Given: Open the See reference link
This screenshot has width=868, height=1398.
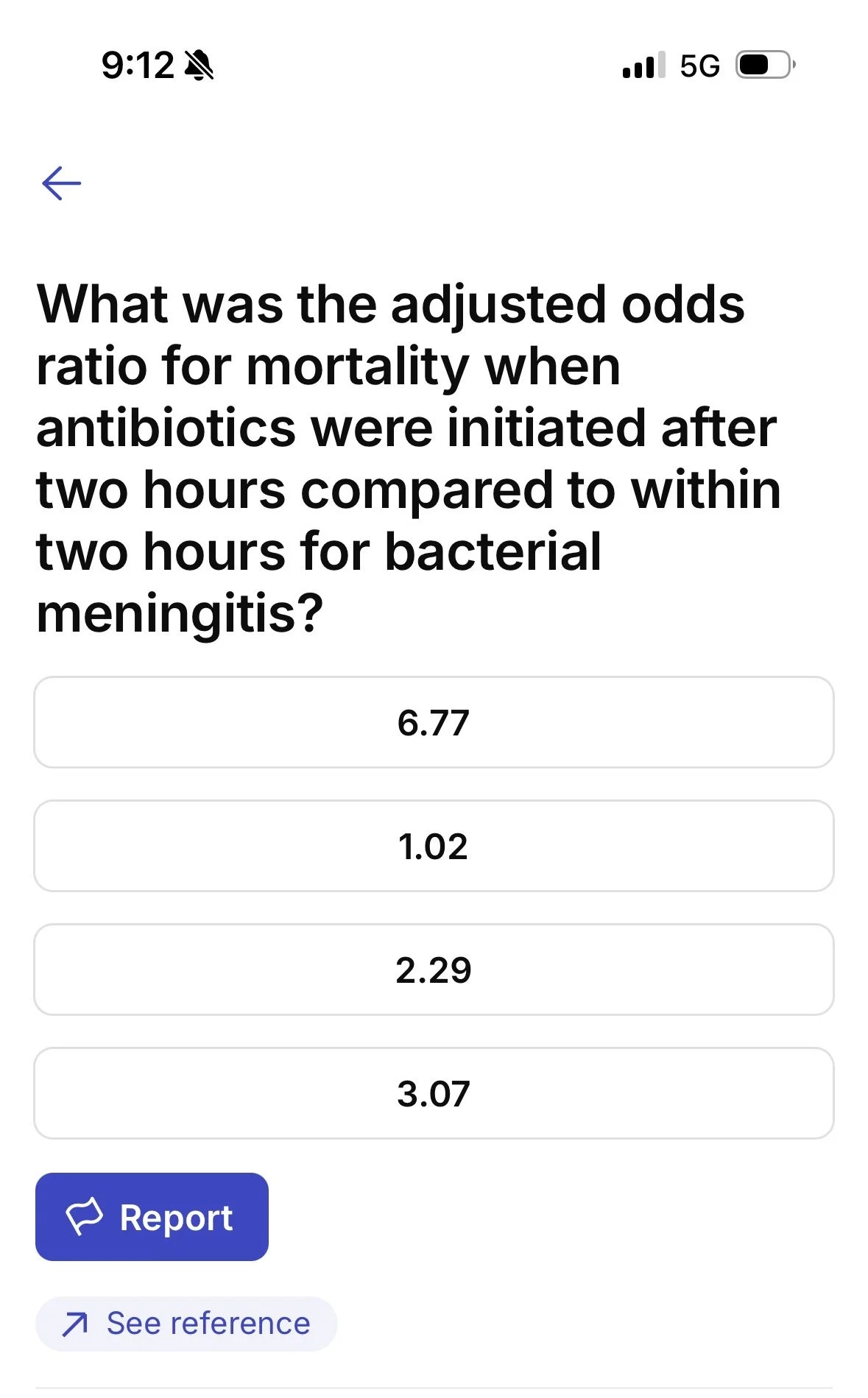Looking at the screenshot, I should pos(186,1324).
